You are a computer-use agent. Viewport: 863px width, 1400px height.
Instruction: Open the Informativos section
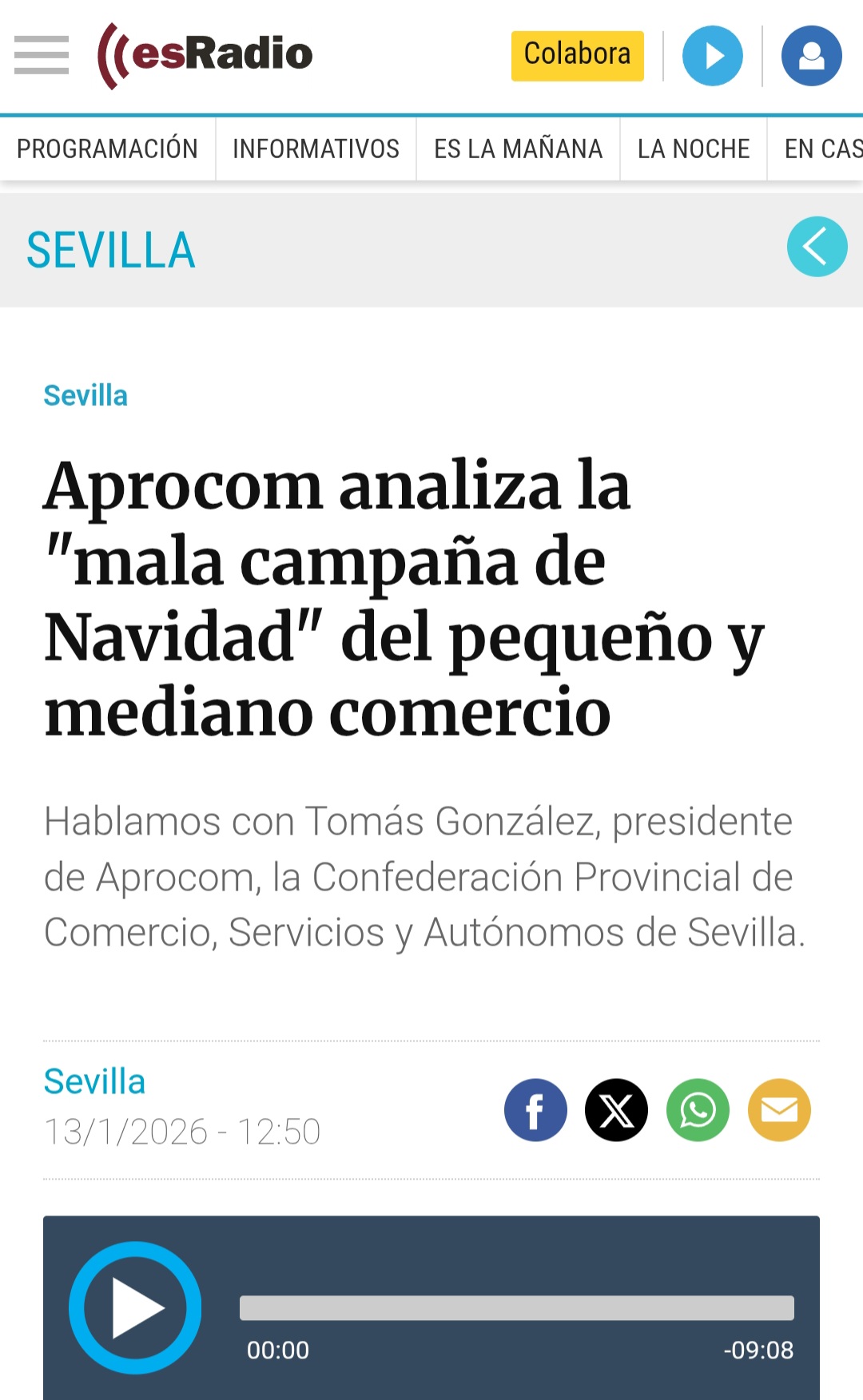coord(316,149)
